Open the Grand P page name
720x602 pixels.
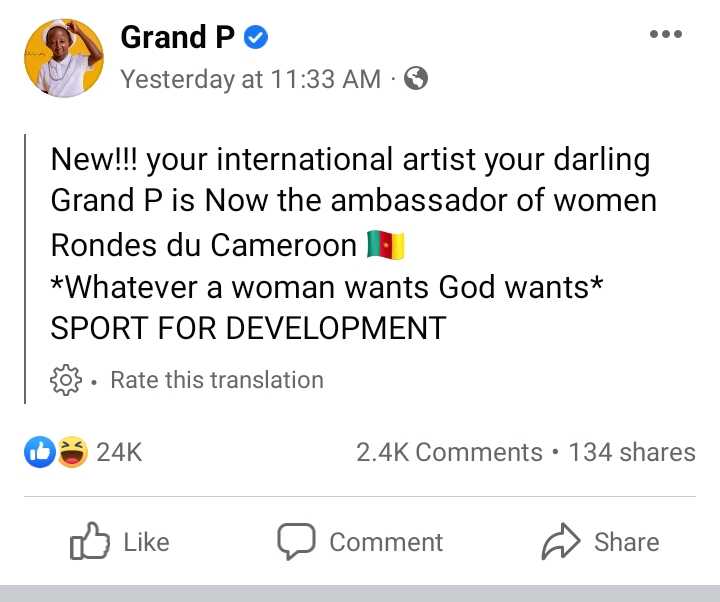[178, 38]
